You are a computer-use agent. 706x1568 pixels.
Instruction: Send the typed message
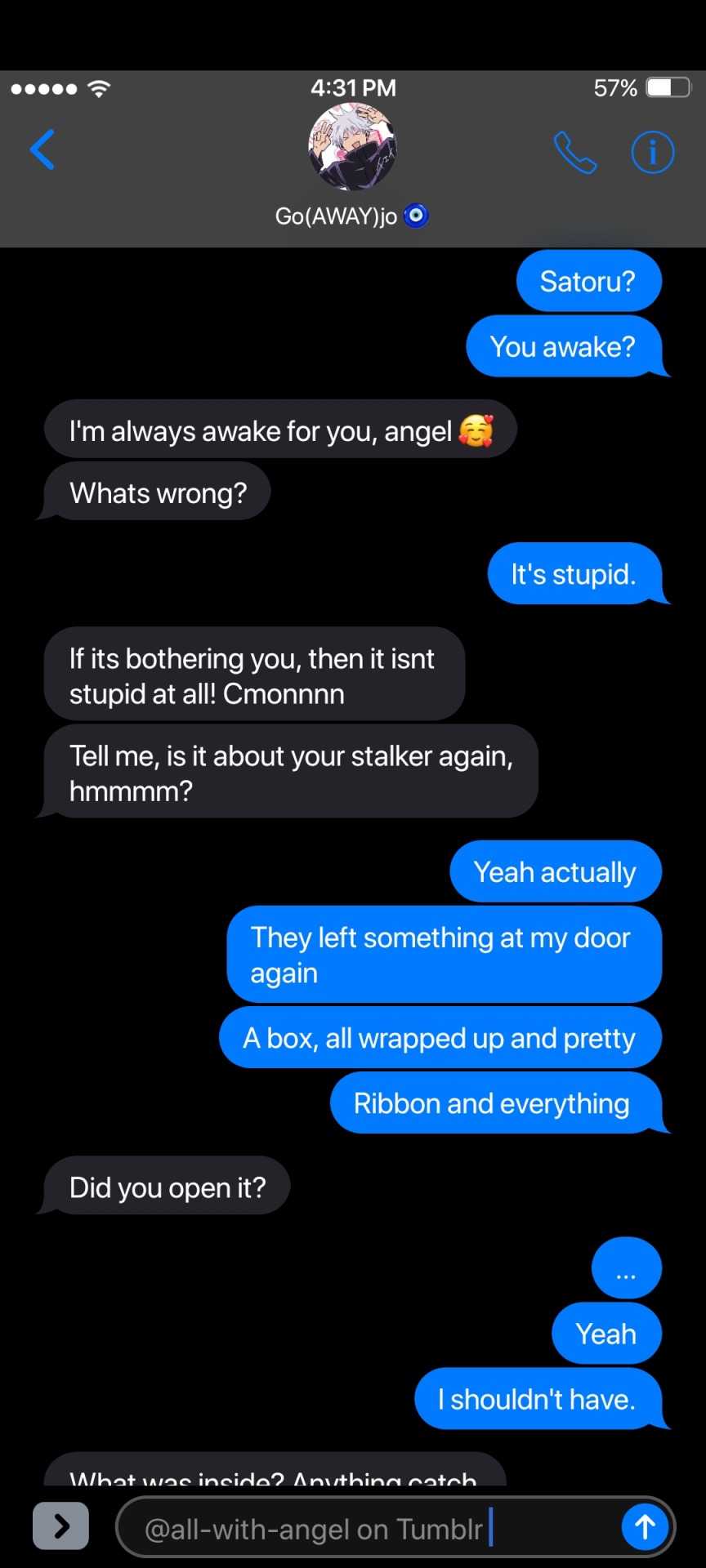click(645, 1526)
